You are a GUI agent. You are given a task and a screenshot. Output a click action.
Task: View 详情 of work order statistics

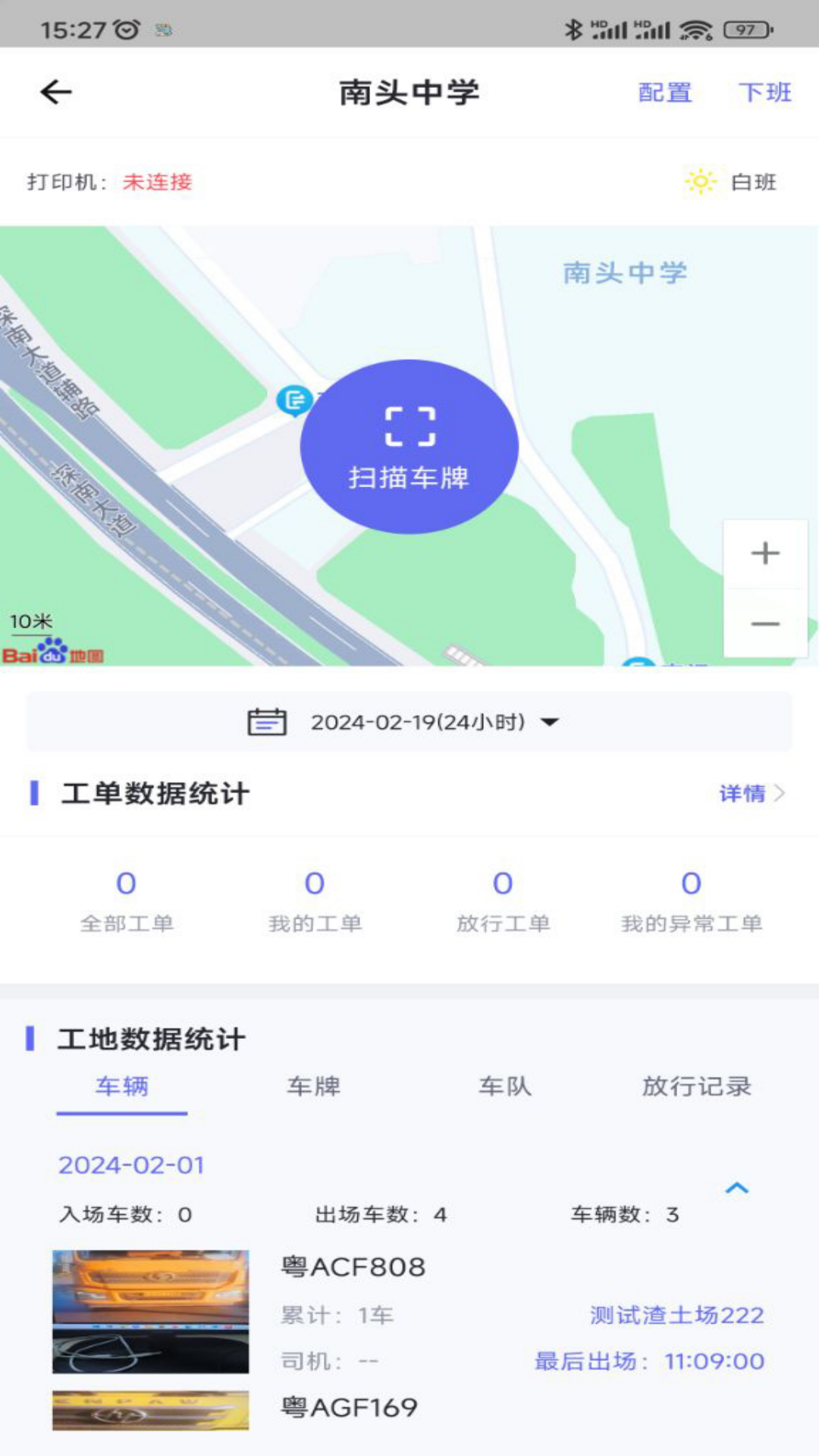(x=751, y=793)
